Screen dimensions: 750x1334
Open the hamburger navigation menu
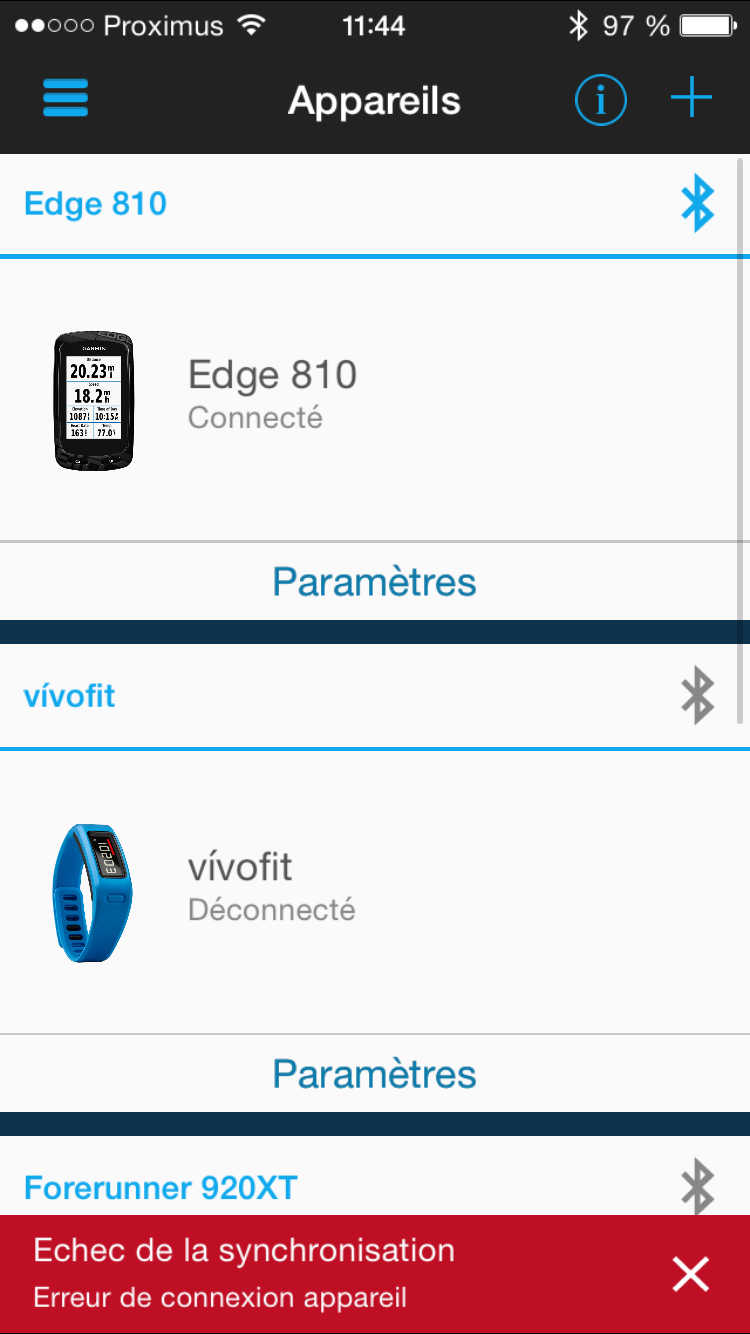pyautogui.click(x=66, y=99)
